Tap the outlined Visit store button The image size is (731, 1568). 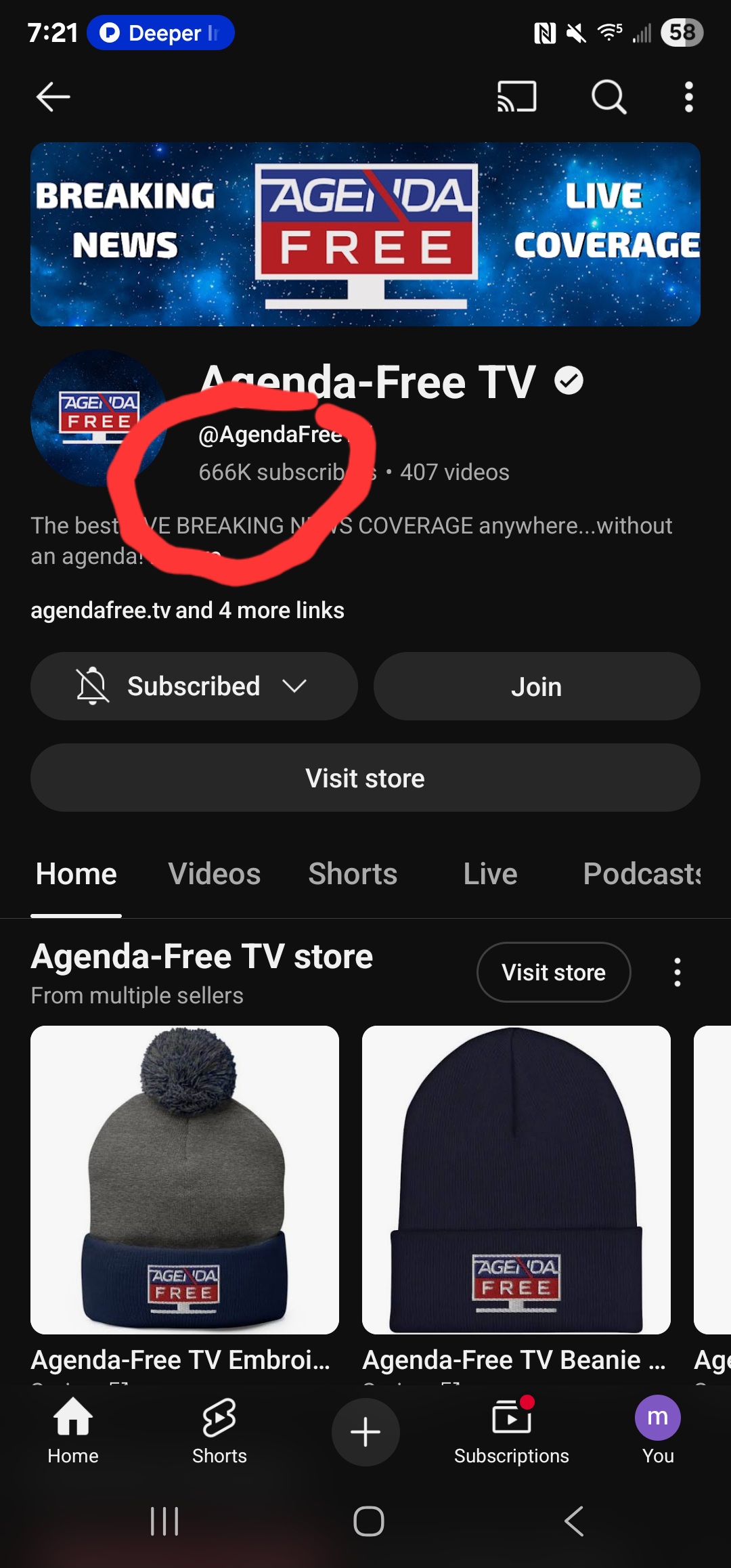click(554, 972)
